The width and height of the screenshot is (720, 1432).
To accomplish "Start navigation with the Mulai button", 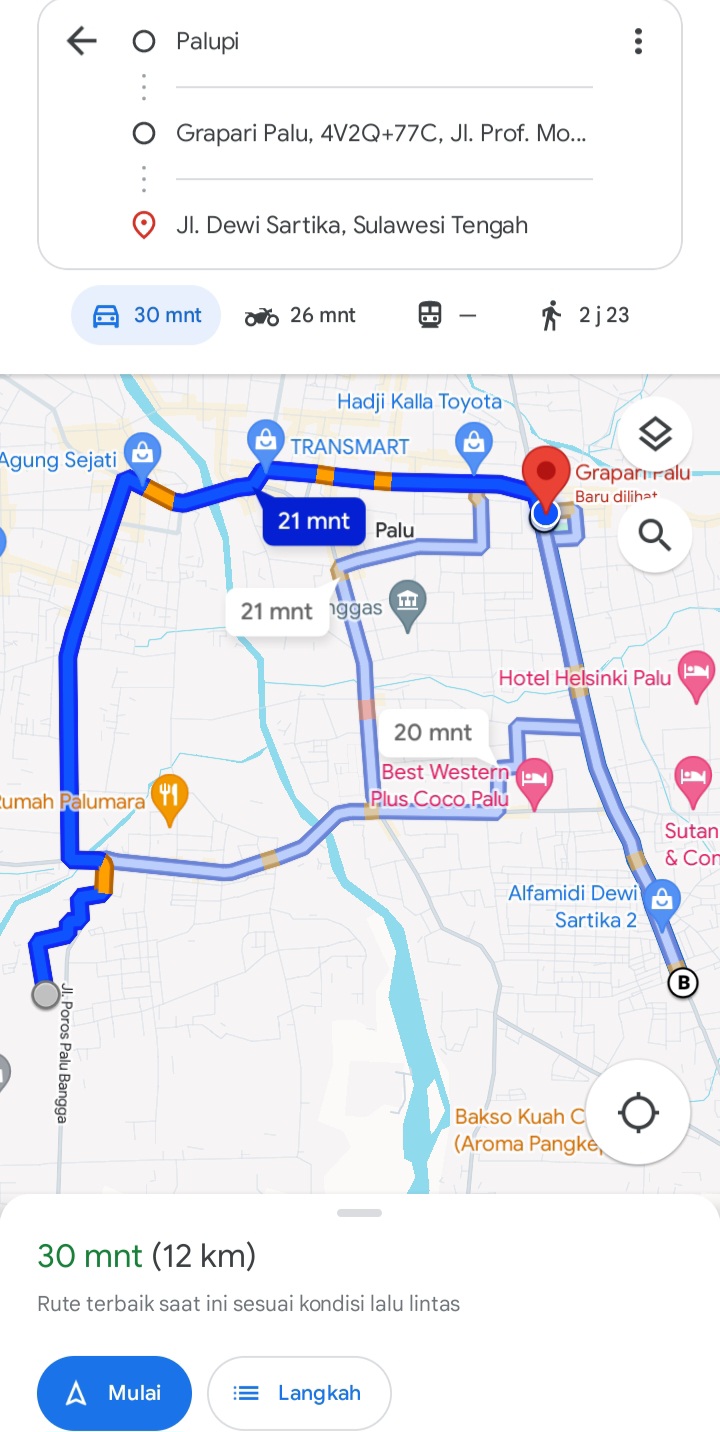I will pyautogui.click(x=114, y=1393).
